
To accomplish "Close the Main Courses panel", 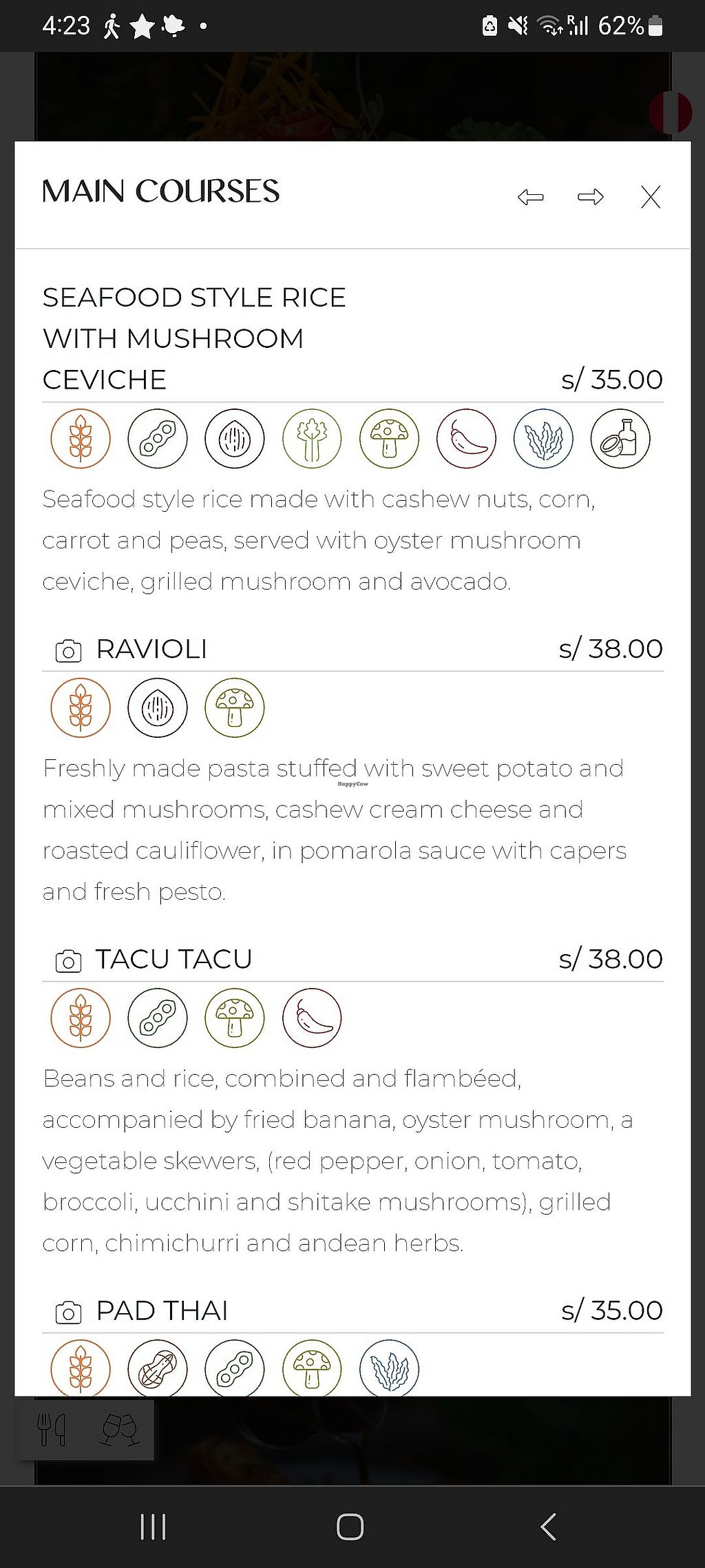I will (x=651, y=197).
